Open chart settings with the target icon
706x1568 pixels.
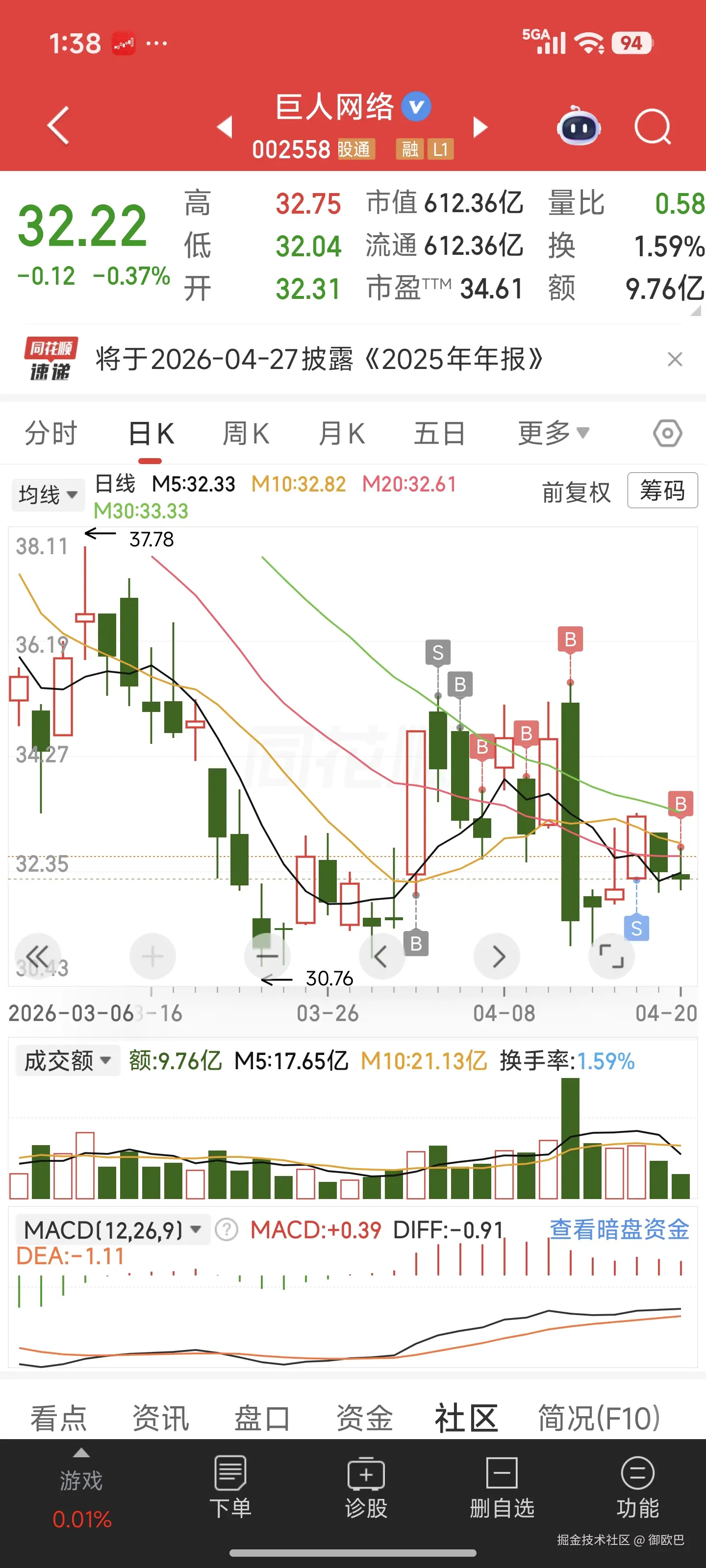click(668, 433)
